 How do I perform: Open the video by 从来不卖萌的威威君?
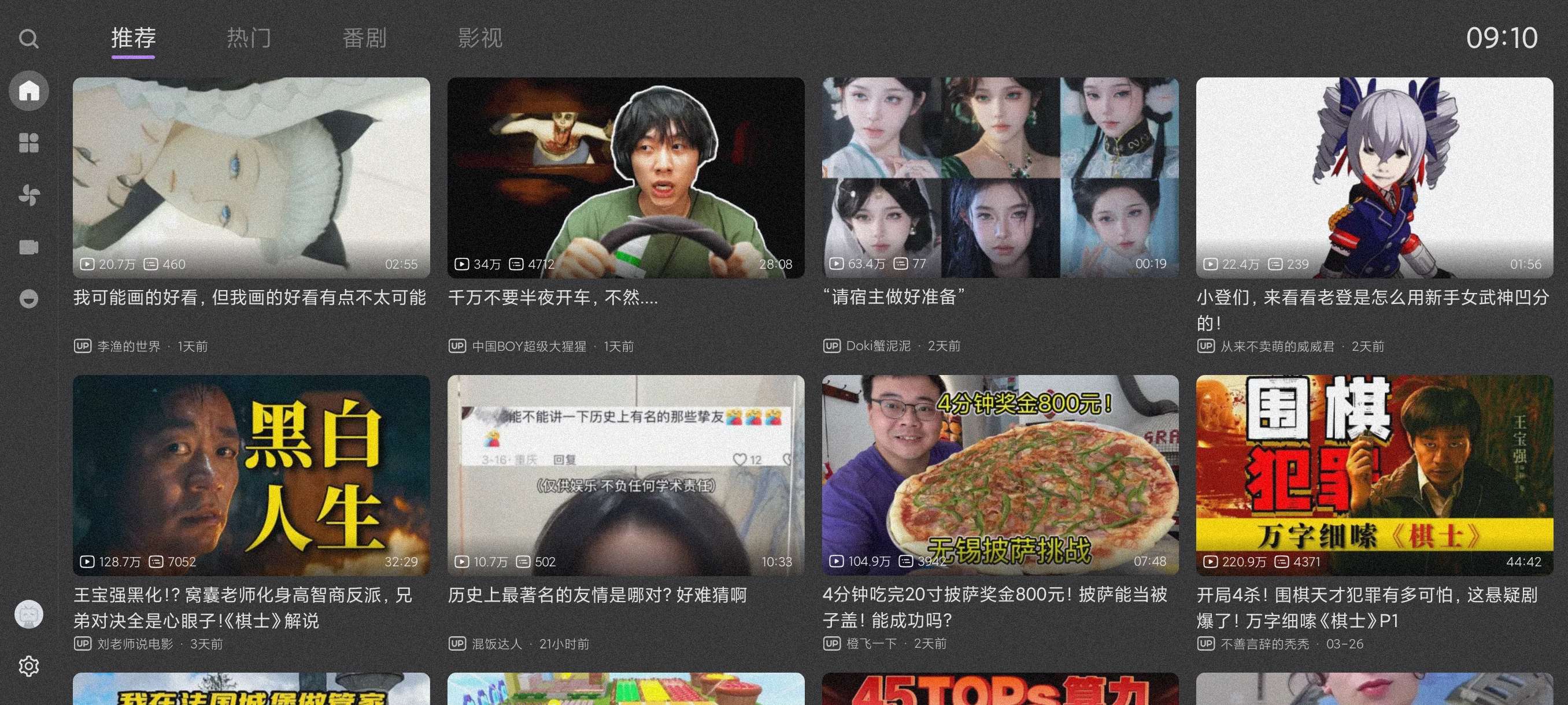pyautogui.click(x=1374, y=177)
